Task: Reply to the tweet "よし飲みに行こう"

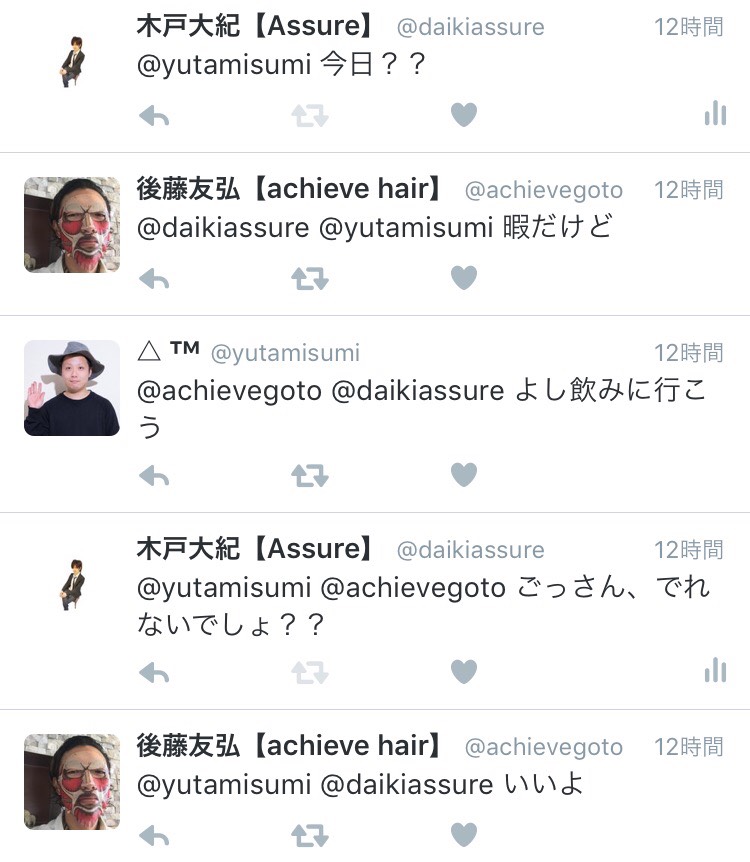Action: point(154,476)
